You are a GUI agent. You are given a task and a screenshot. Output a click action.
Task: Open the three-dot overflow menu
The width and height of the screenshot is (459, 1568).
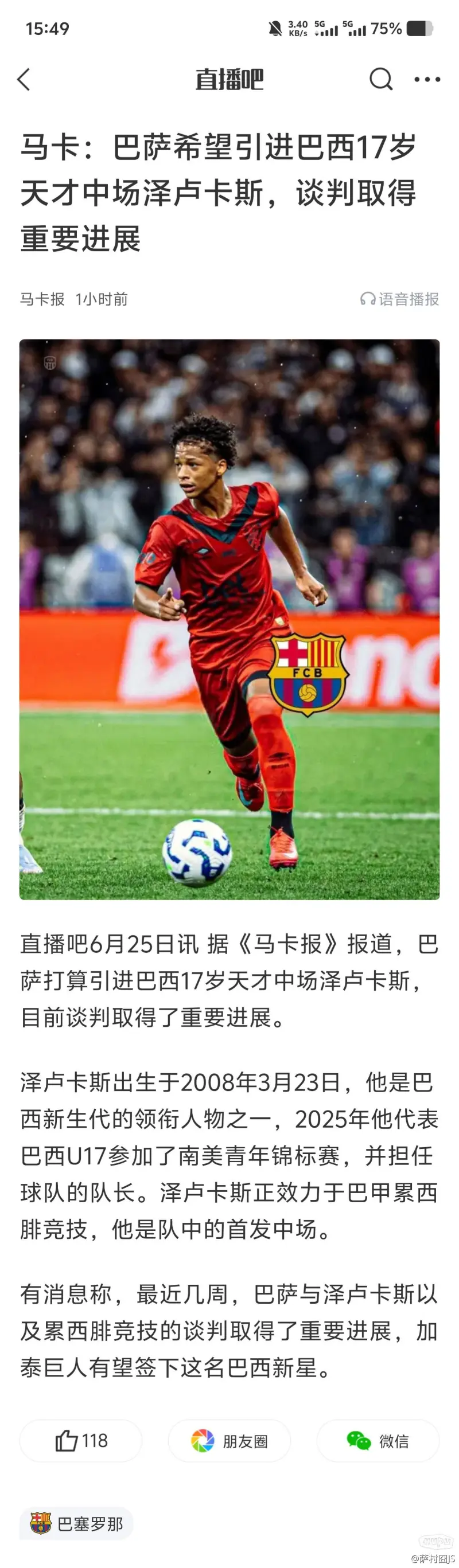(x=427, y=79)
